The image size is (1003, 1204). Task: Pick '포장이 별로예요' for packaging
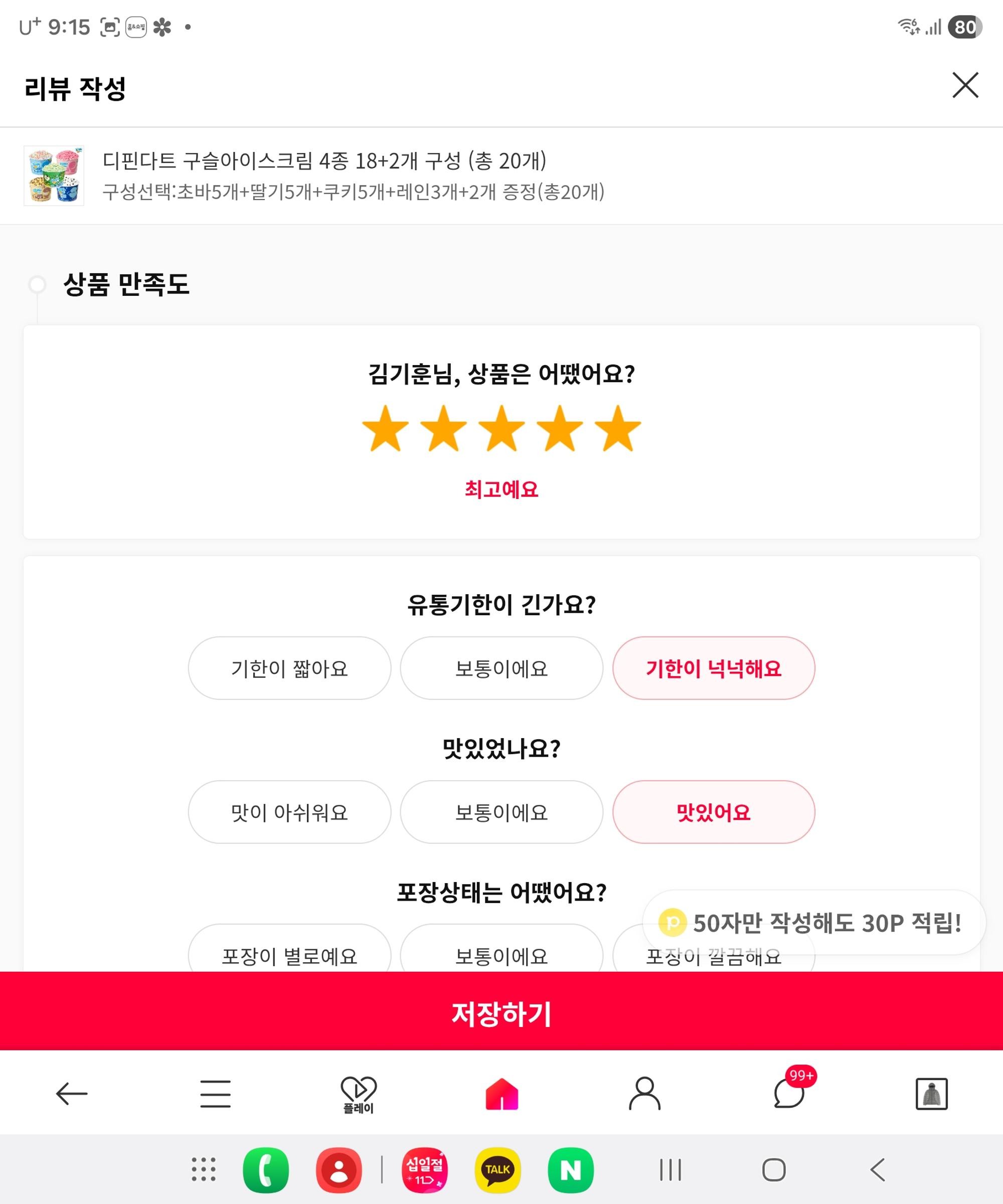(x=289, y=954)
